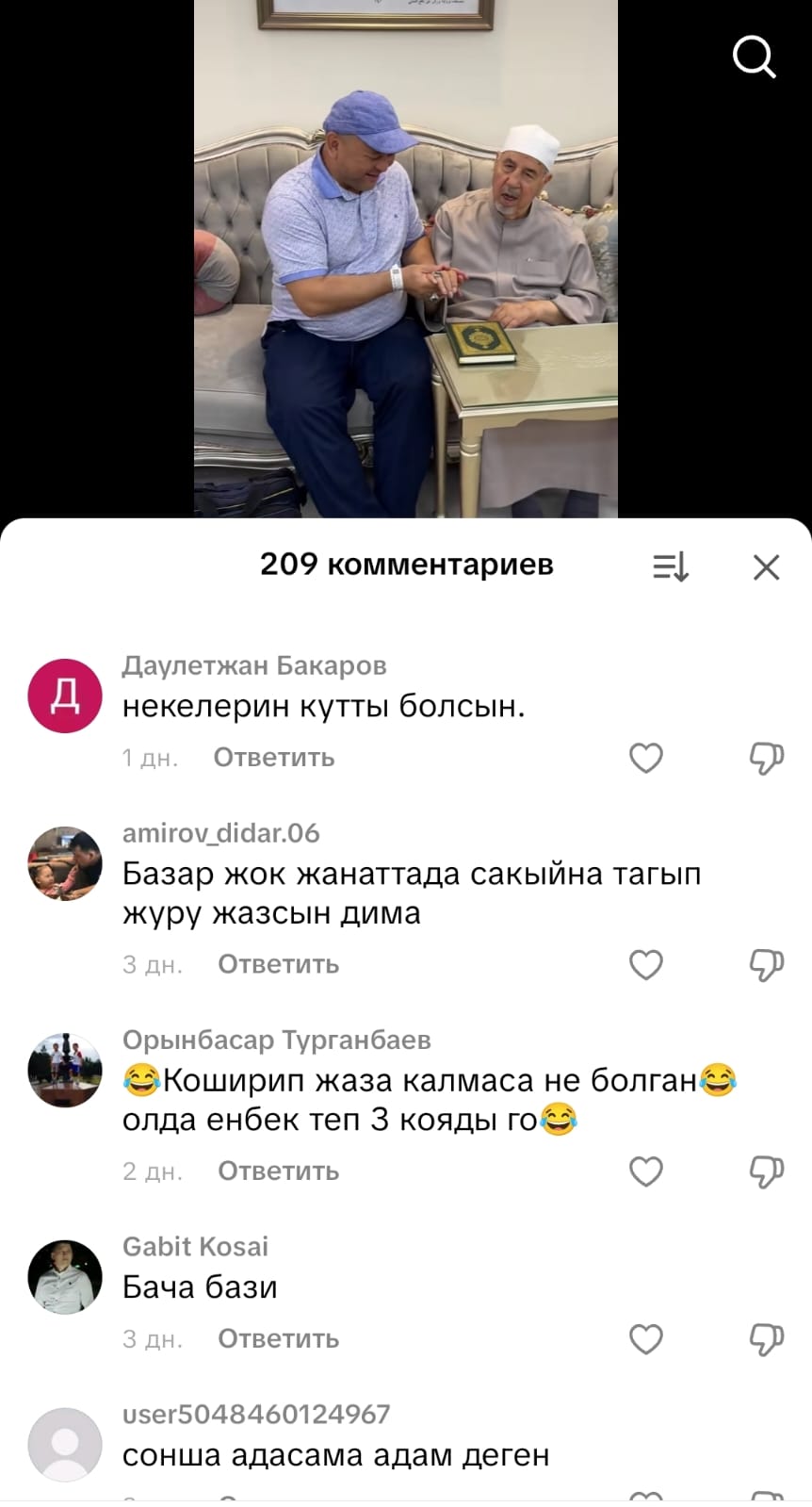Dislike amirov_didar.06's comment
The height and width of the screenshot is (1507, 812).
766,964
